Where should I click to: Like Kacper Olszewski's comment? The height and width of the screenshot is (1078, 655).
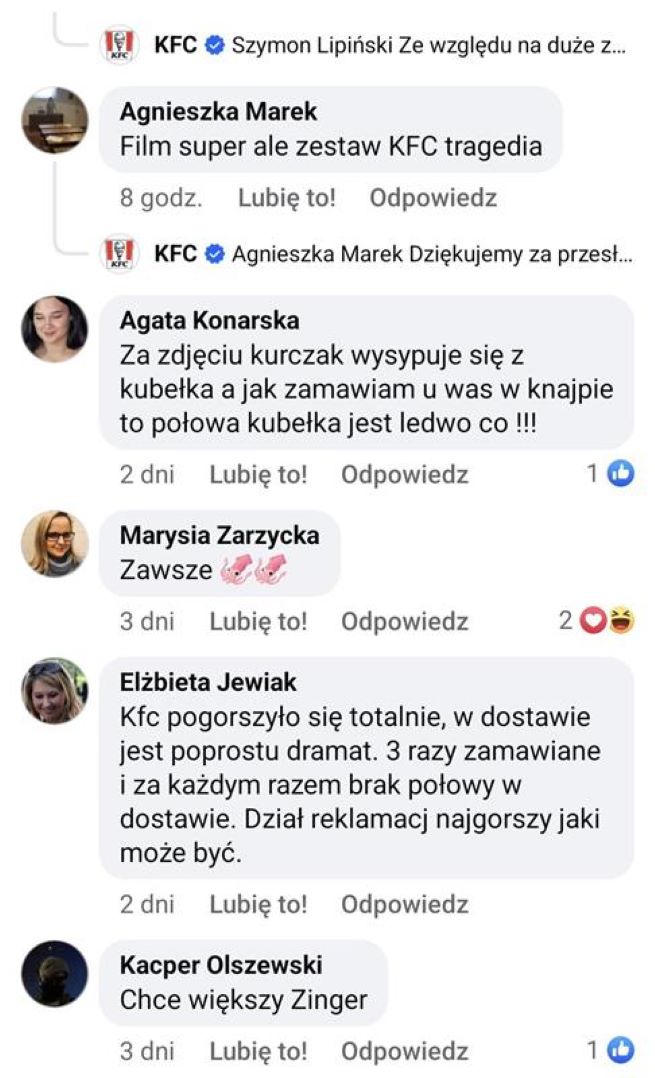click(258, 1051)
